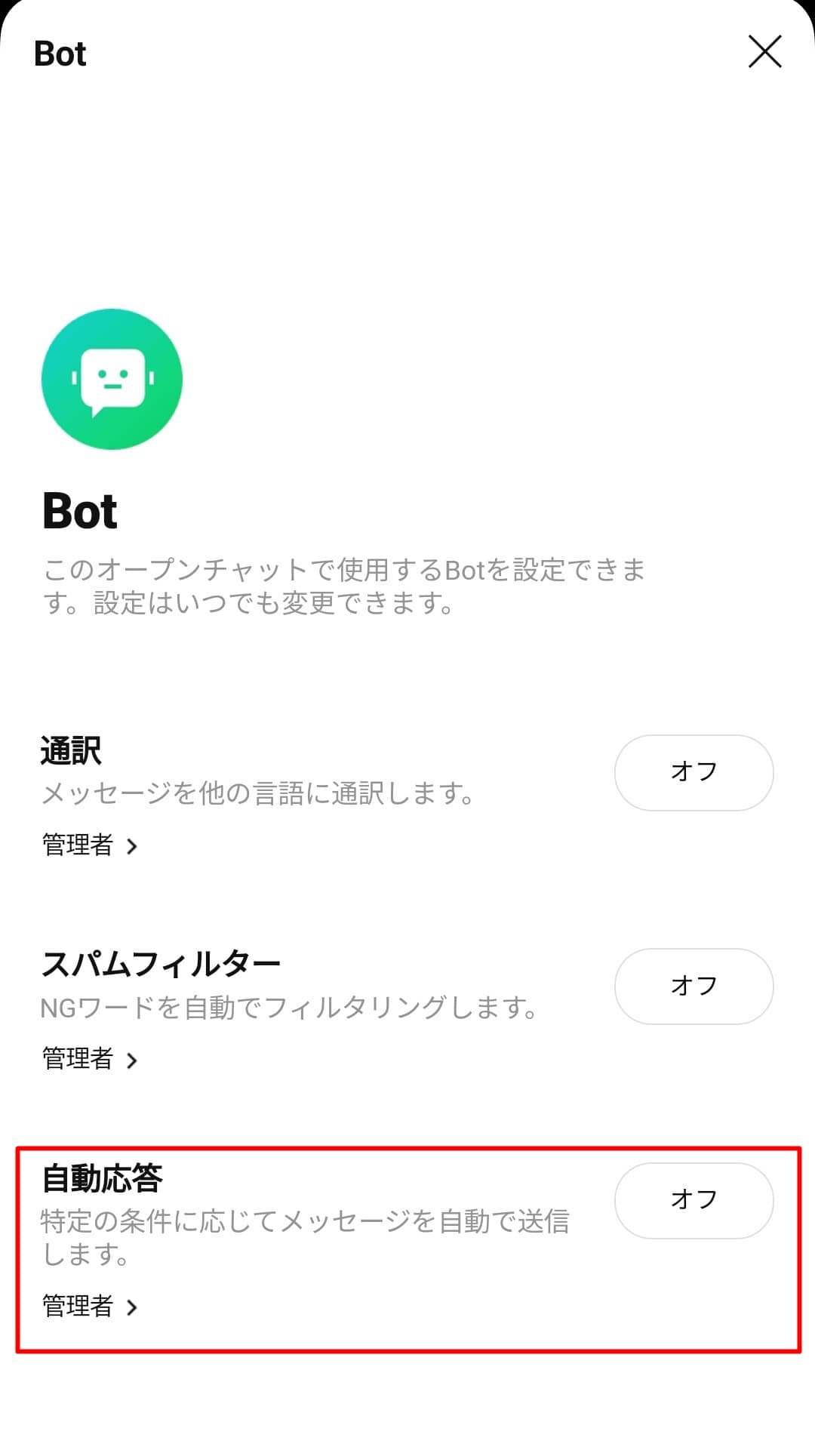
Task: Turn on the 通訳 translation feature
Action: 693,771
